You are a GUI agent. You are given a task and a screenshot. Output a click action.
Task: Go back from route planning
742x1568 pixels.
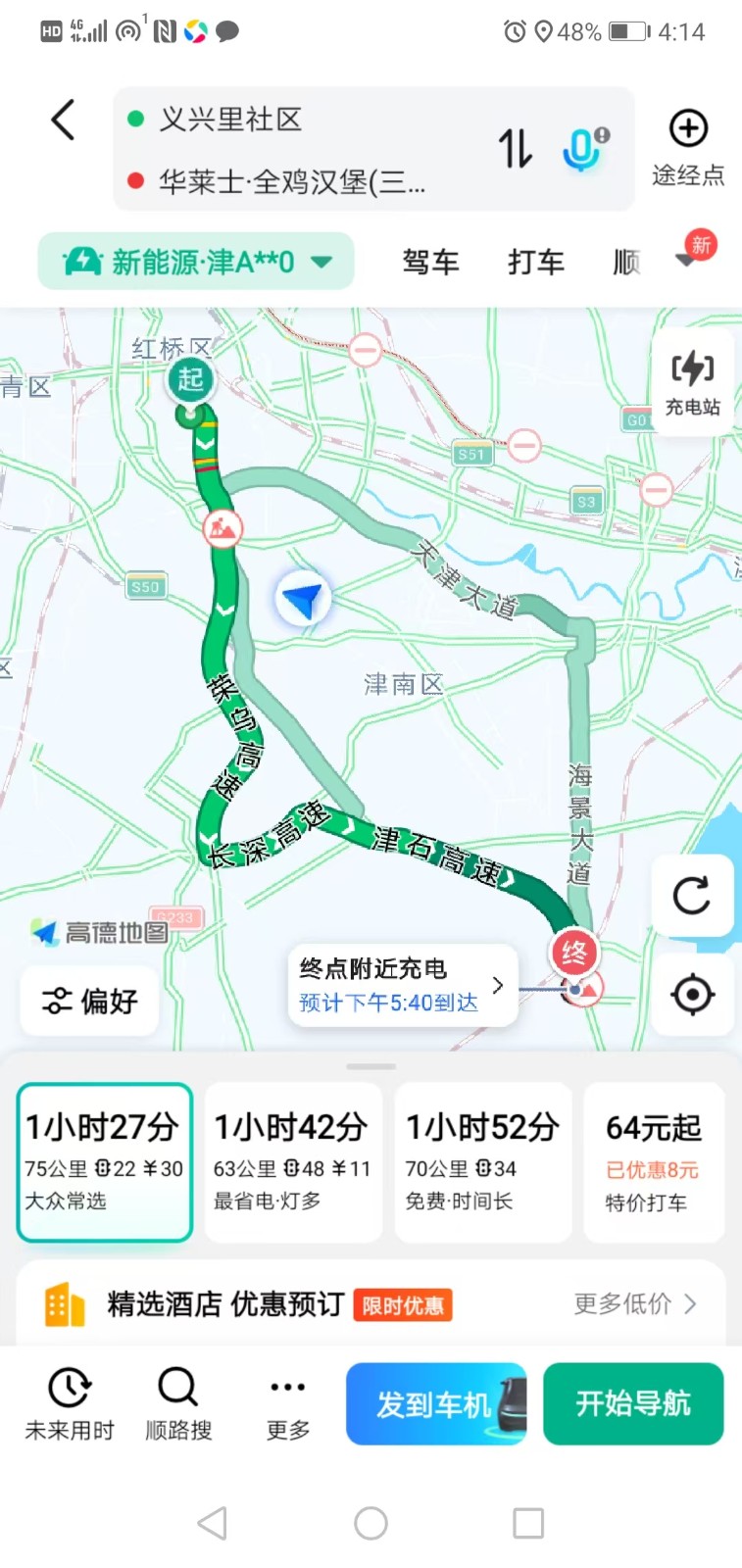tap(64, 121)
